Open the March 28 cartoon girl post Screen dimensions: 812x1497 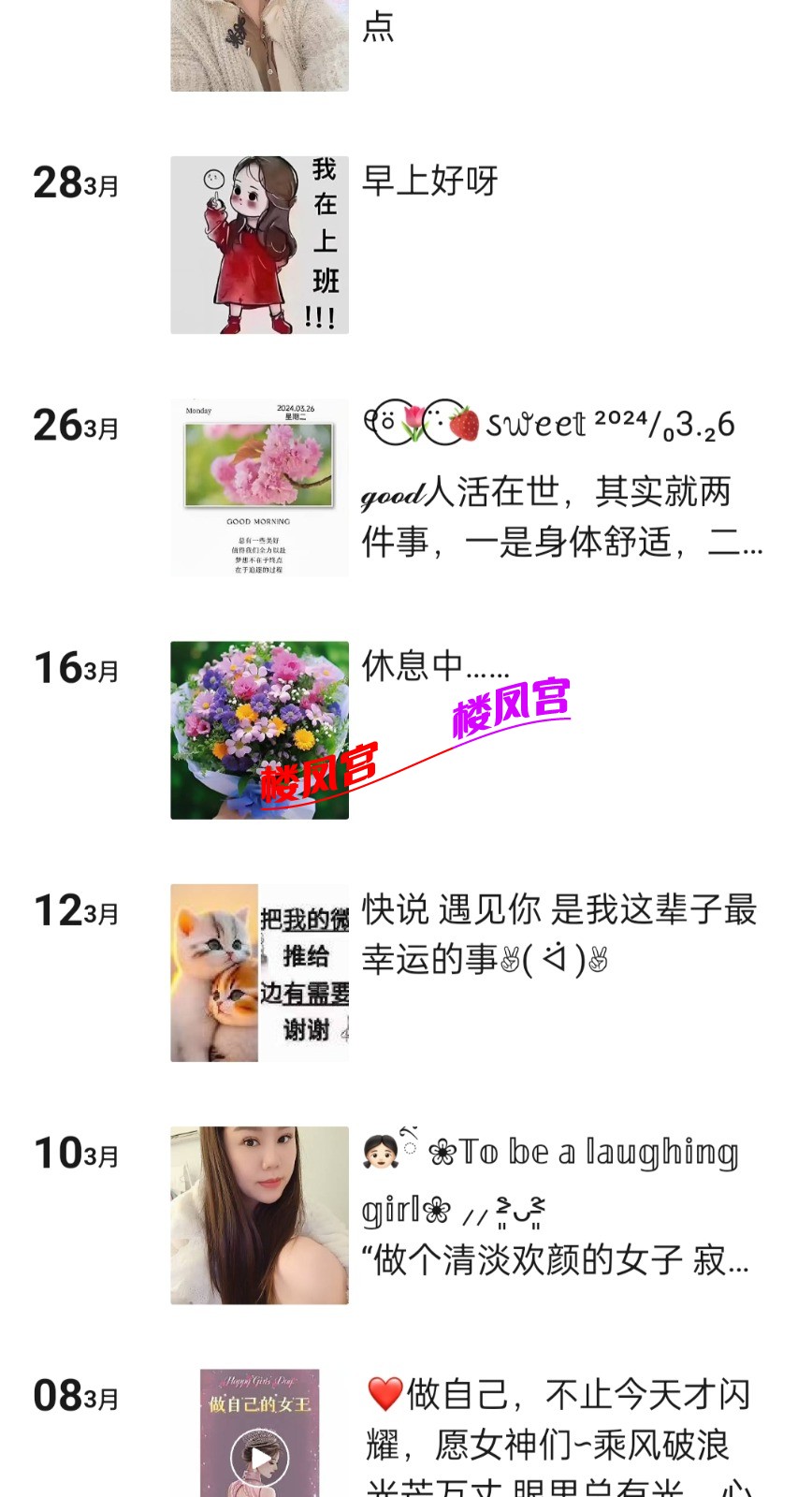tap(259, 245)
